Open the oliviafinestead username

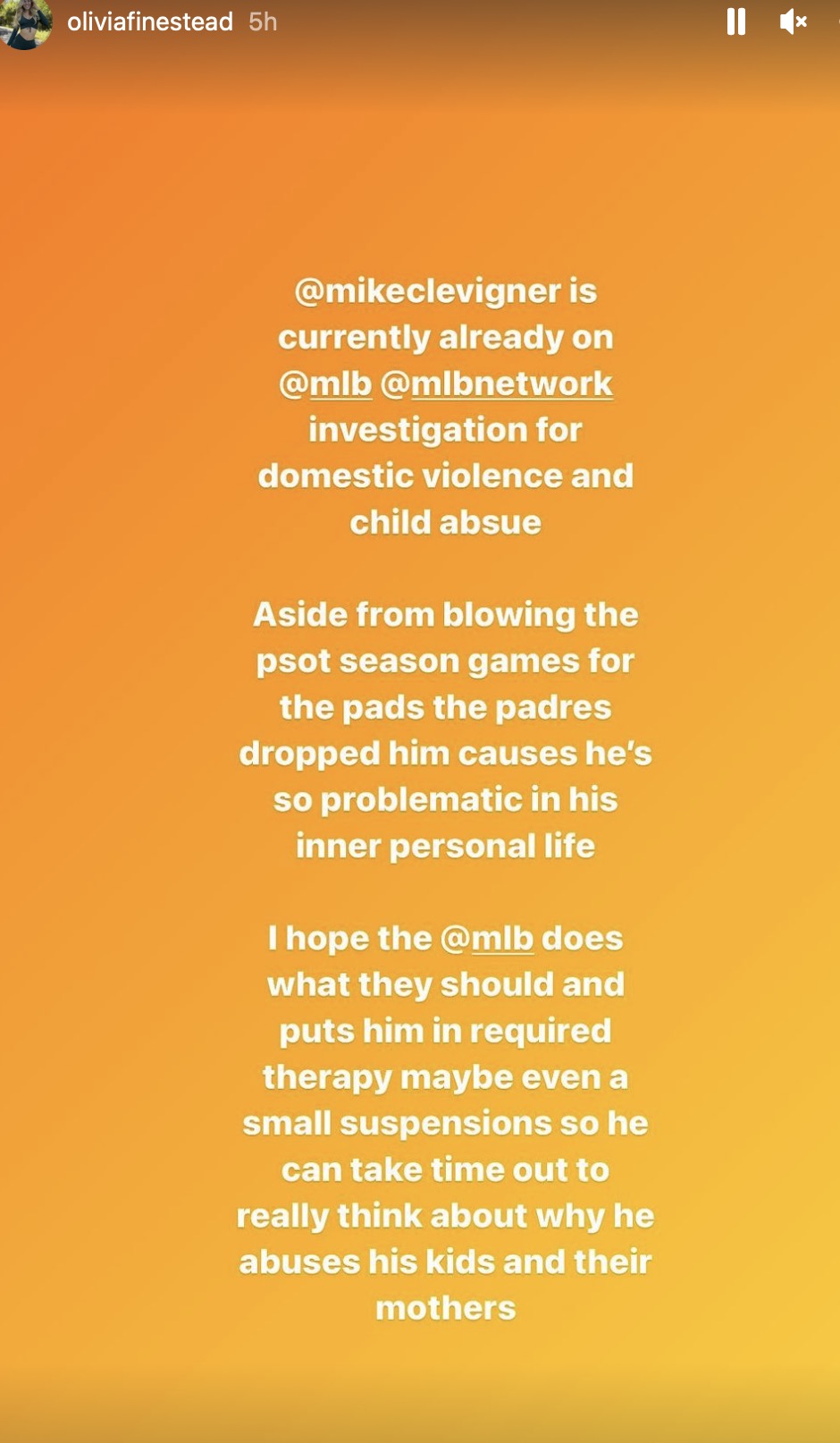[150, 21]
